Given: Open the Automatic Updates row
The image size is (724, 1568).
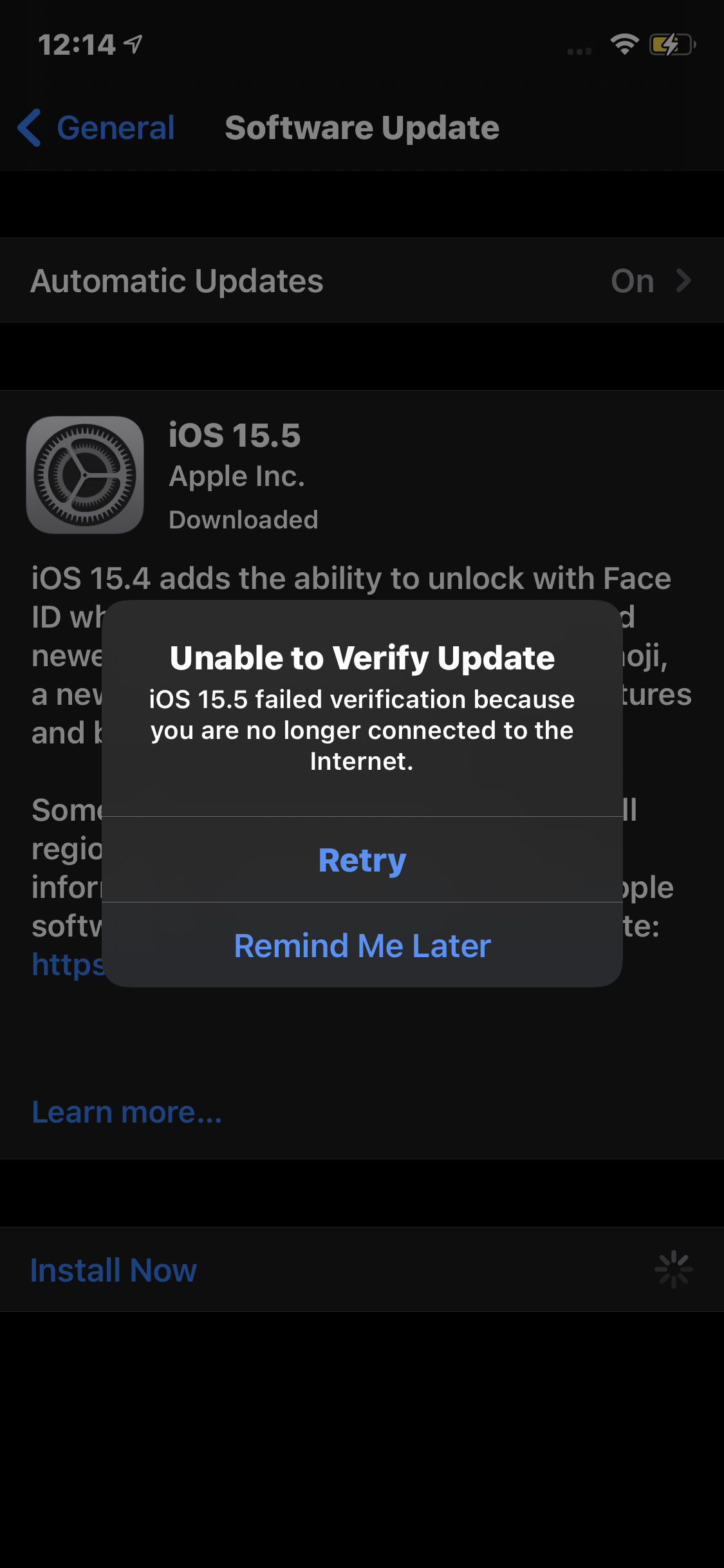Looking at the screenshot, I should pyautogui.click(x=362, y=281).
